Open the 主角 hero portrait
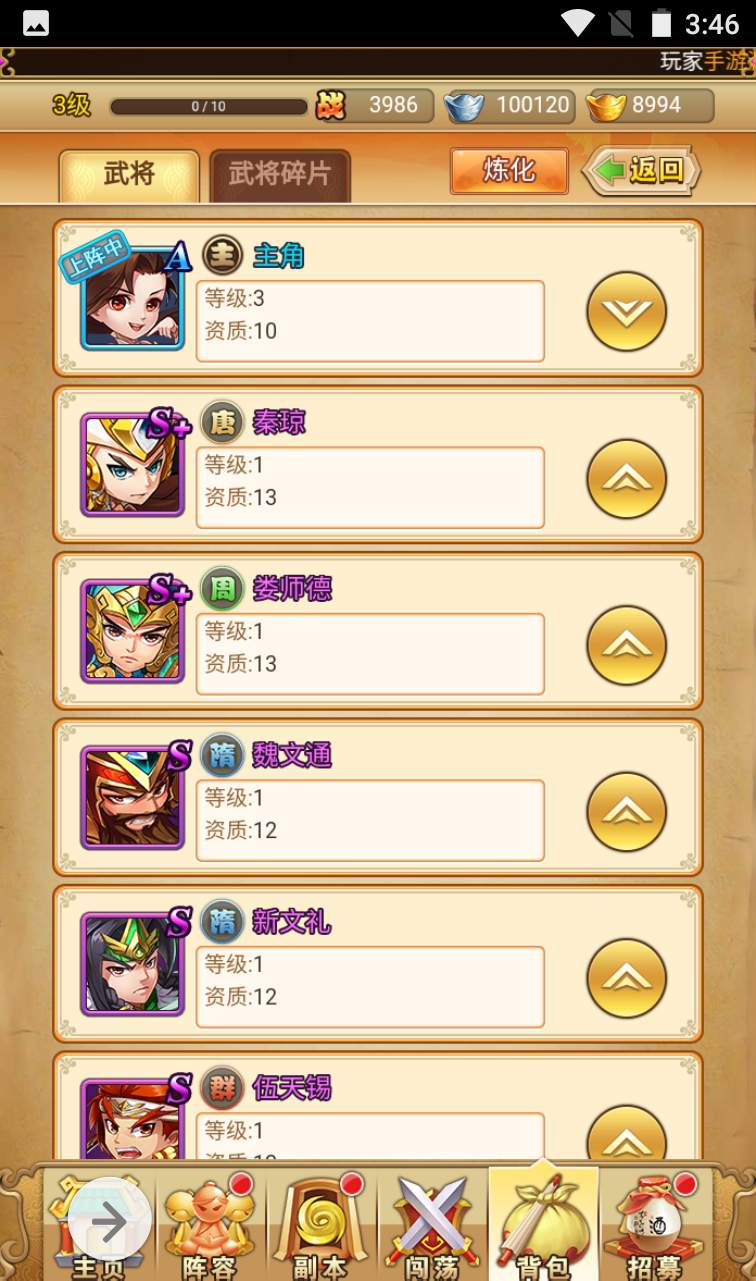This screenshot has height=1281, width=756. (132, 298)
